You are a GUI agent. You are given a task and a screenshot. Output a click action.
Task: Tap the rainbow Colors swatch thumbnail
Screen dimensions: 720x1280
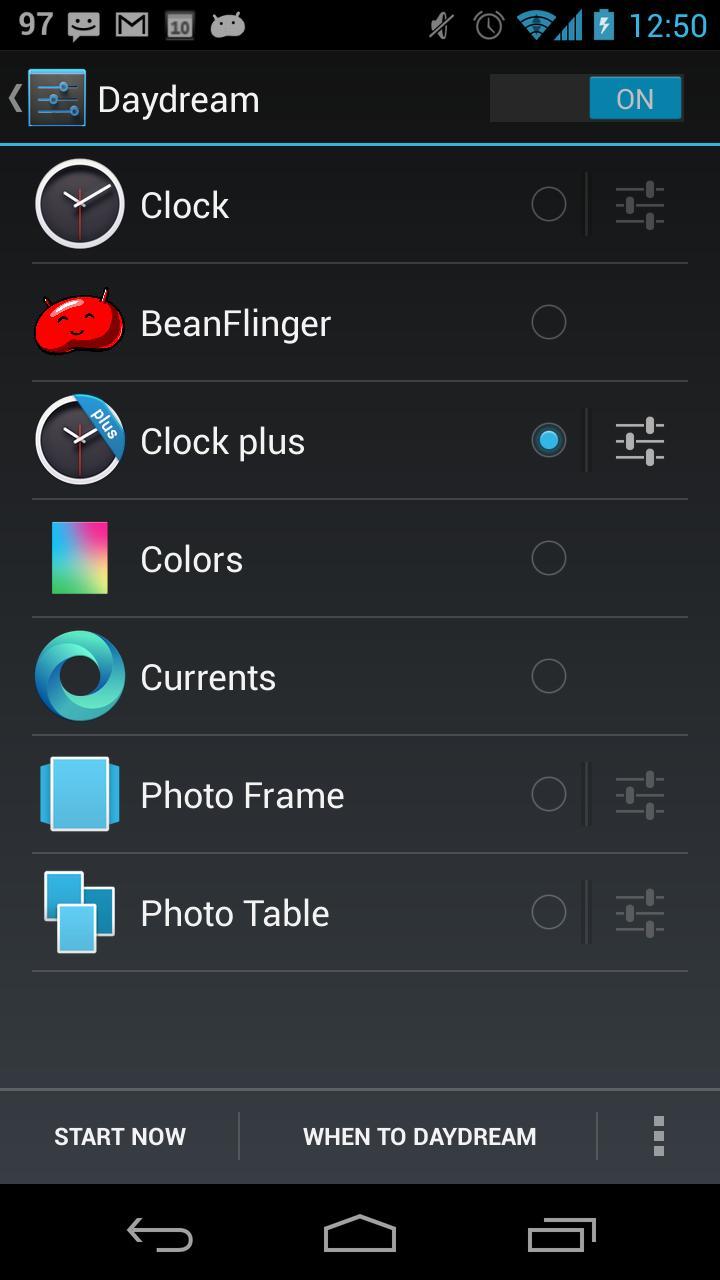[x=80, y=558]
